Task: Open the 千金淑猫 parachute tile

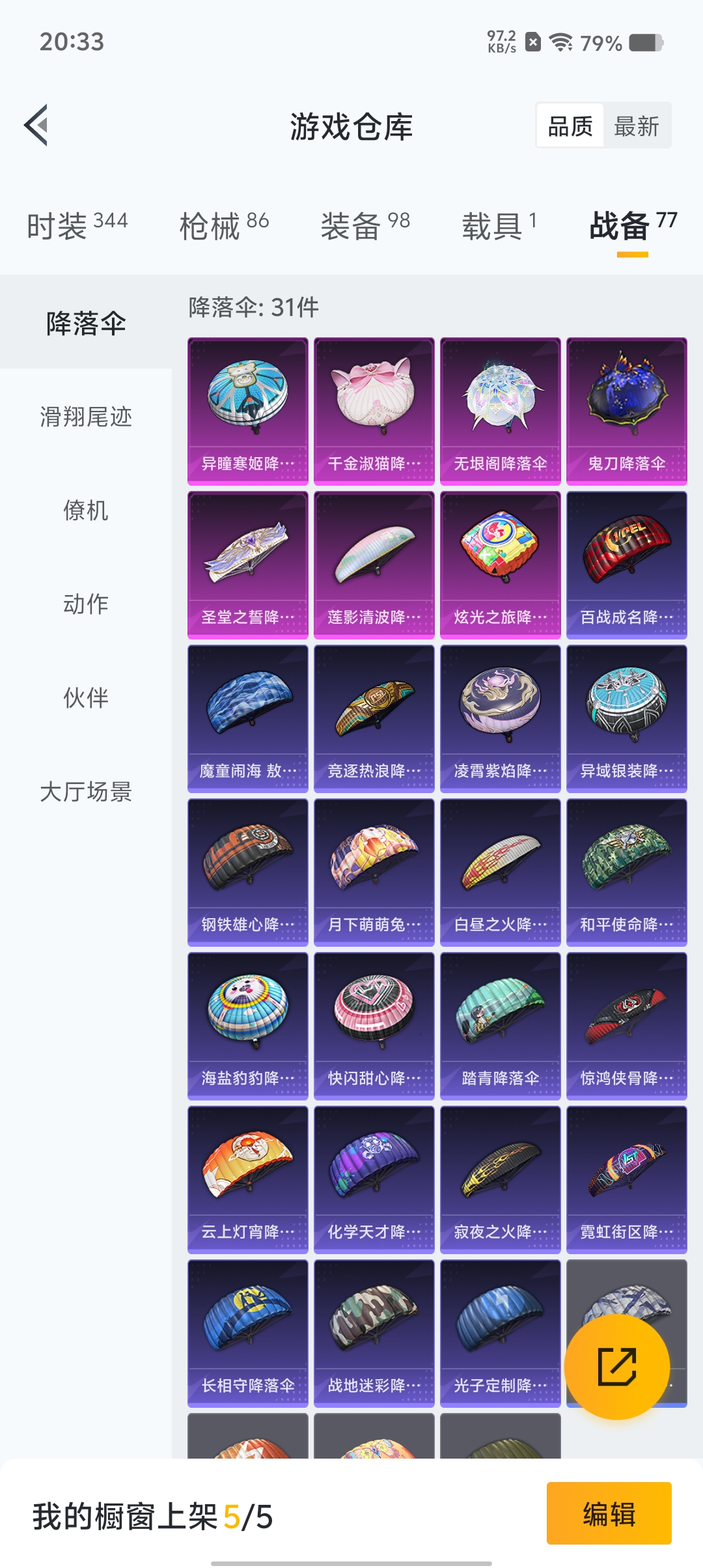Action: [x=374, y=411]
